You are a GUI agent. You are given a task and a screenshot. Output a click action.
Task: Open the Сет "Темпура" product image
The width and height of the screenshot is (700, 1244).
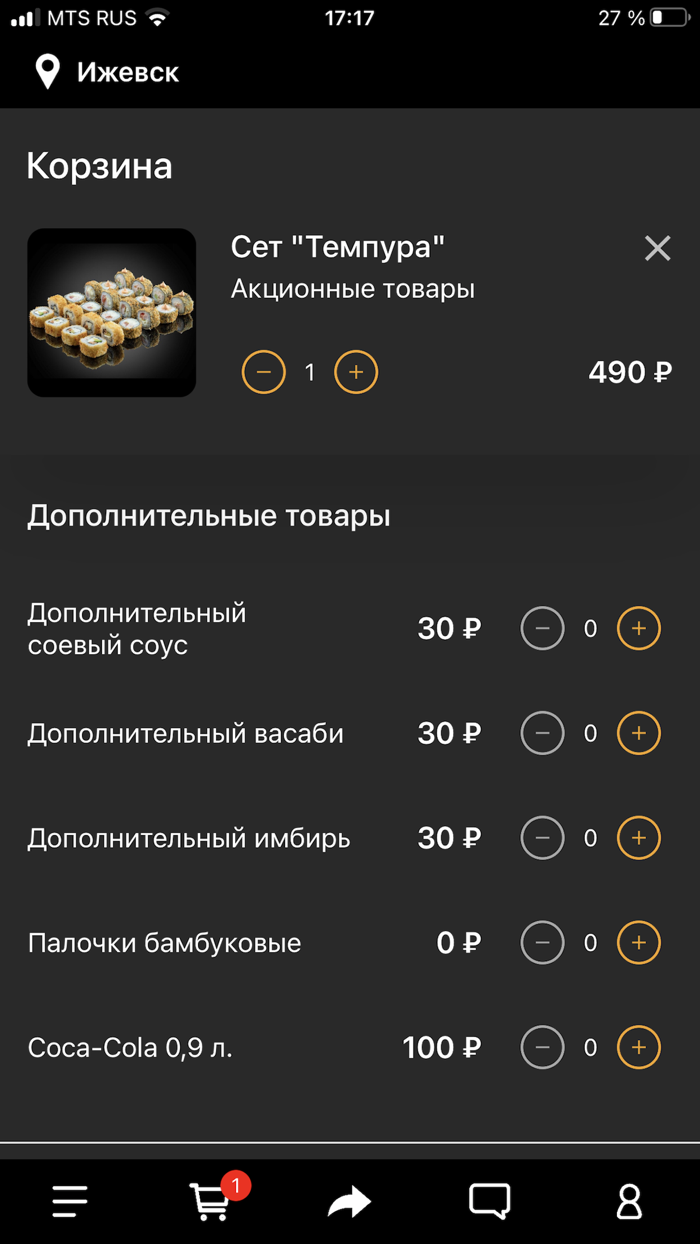coord(111,313)
